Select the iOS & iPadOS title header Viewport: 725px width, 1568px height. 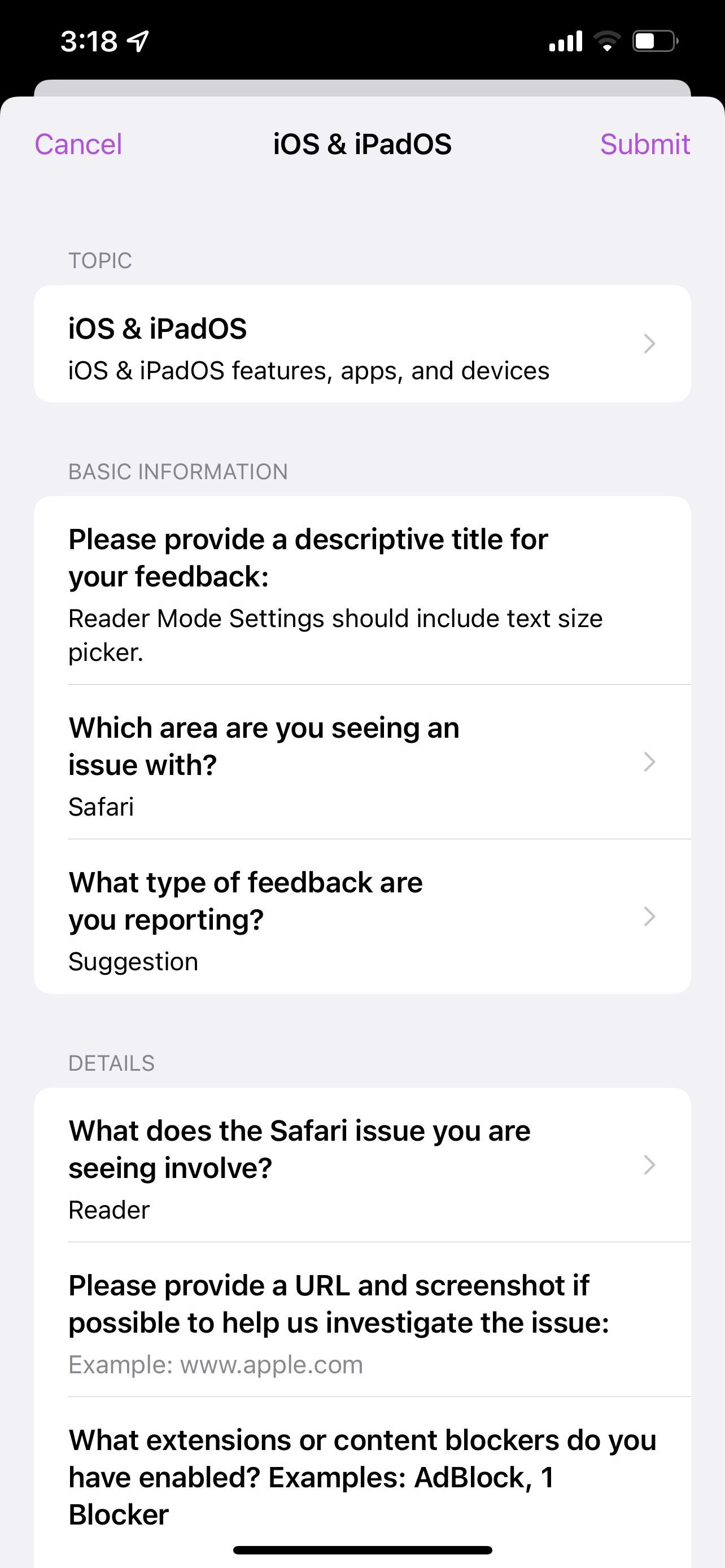[362, 145]
